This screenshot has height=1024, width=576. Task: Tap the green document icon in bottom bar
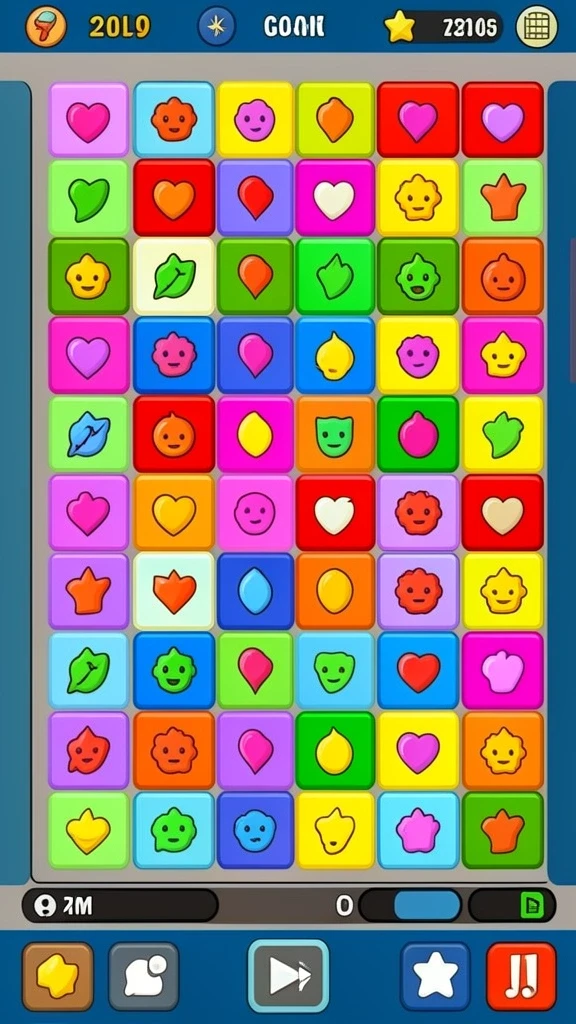[532, 905]
